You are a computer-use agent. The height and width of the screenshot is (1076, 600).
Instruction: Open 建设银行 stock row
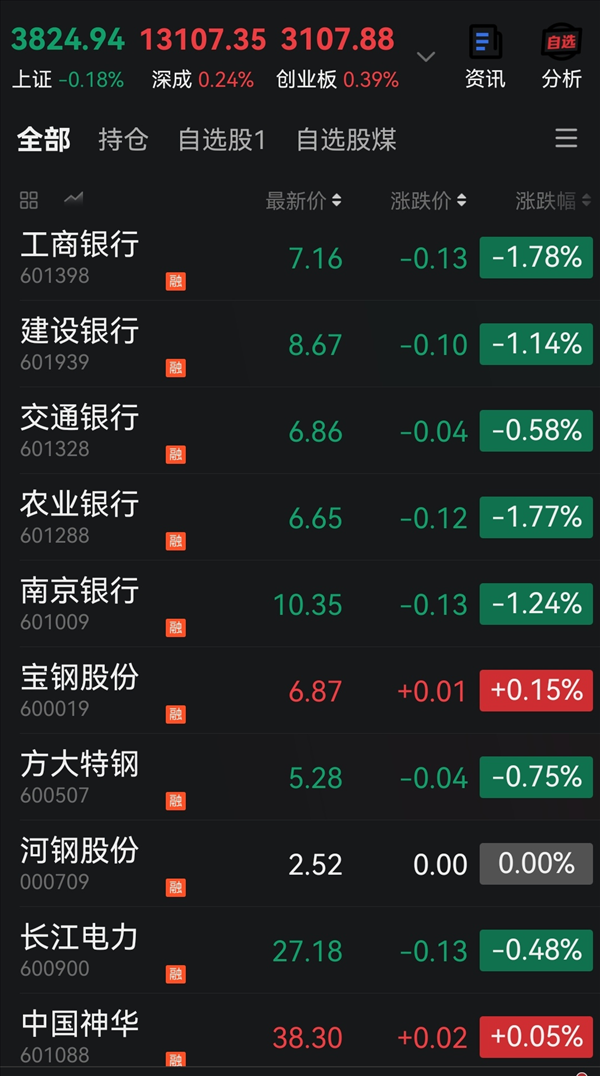[300, 344]
